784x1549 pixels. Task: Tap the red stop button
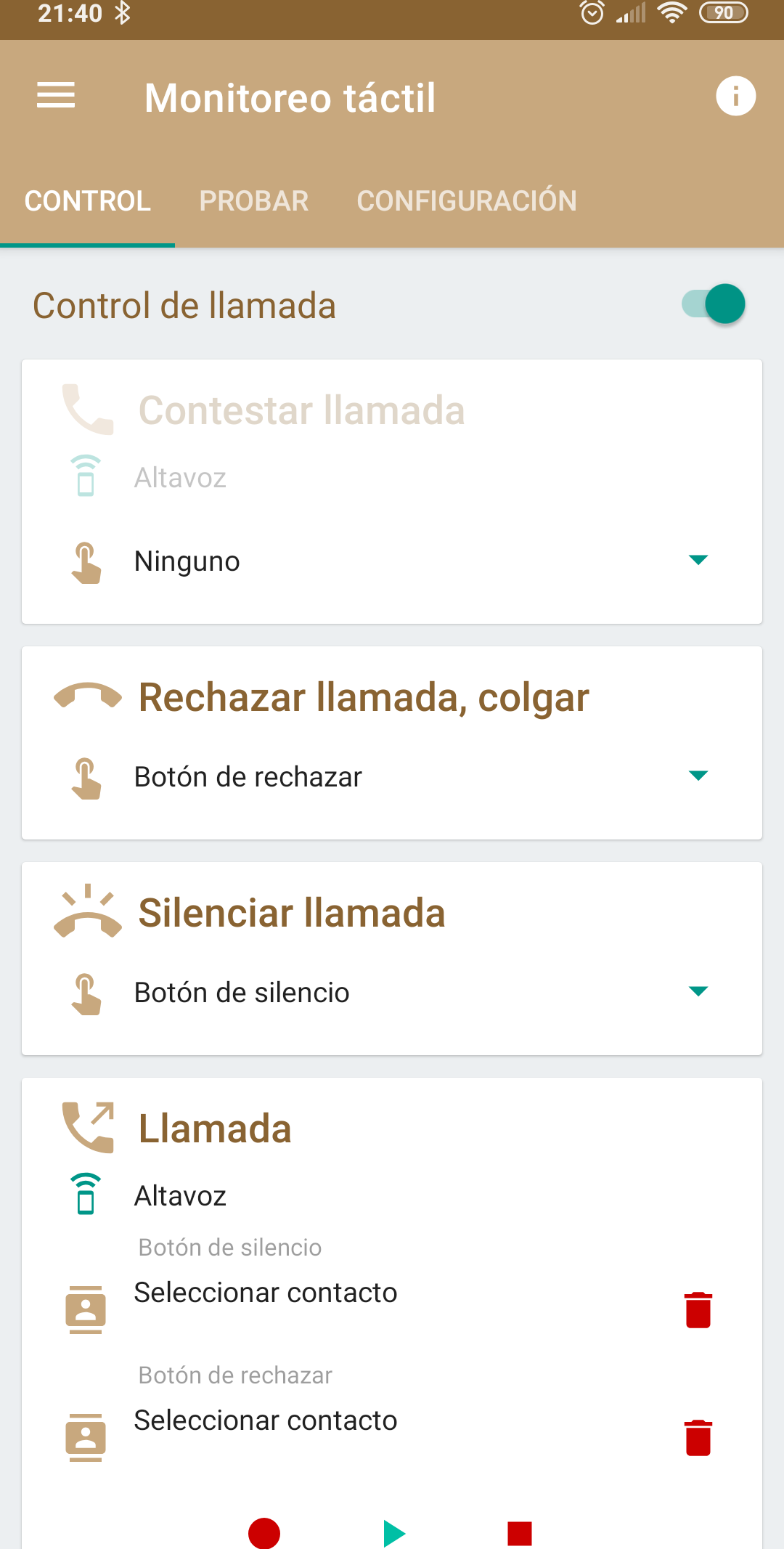pyautogui.click(x=520, y=1534)
